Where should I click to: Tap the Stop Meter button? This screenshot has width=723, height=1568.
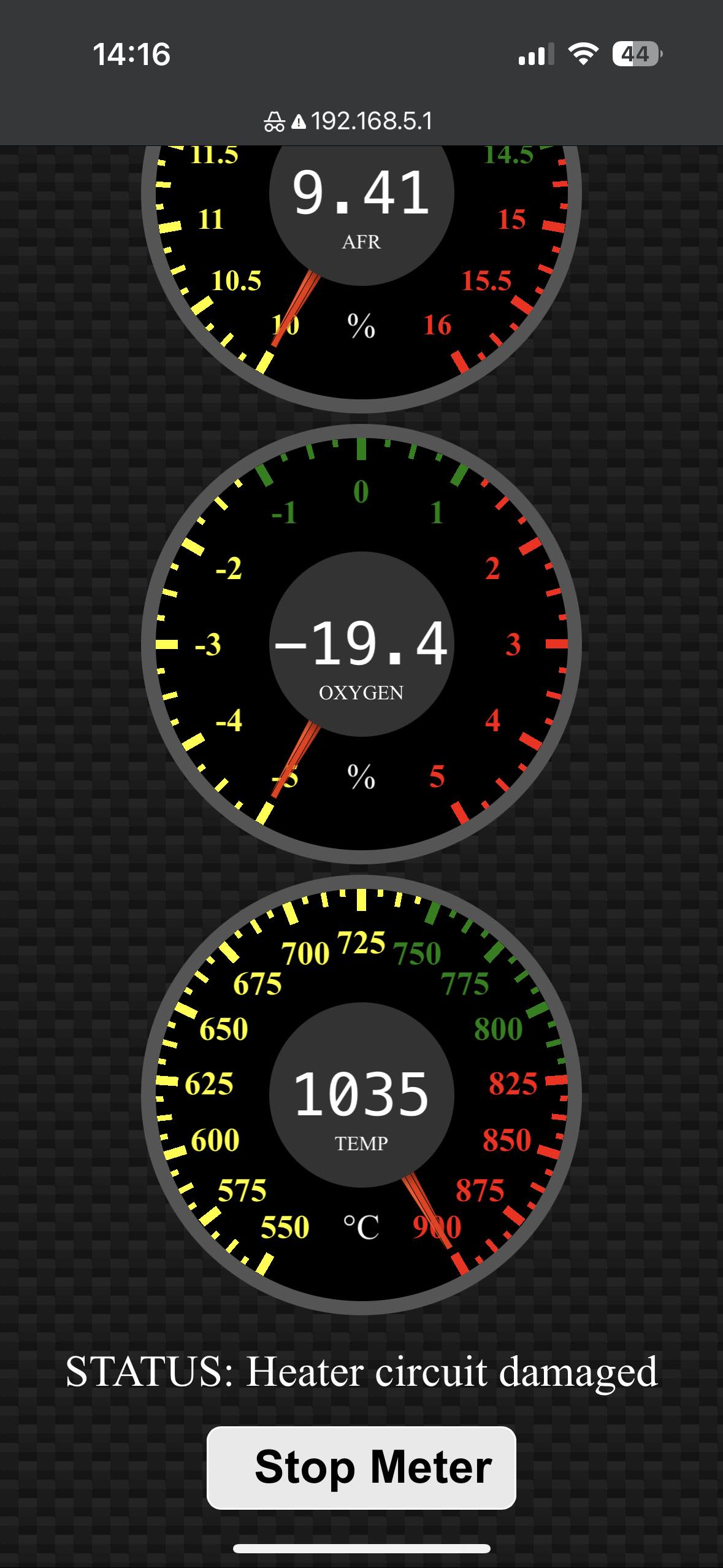[361, 1467]
